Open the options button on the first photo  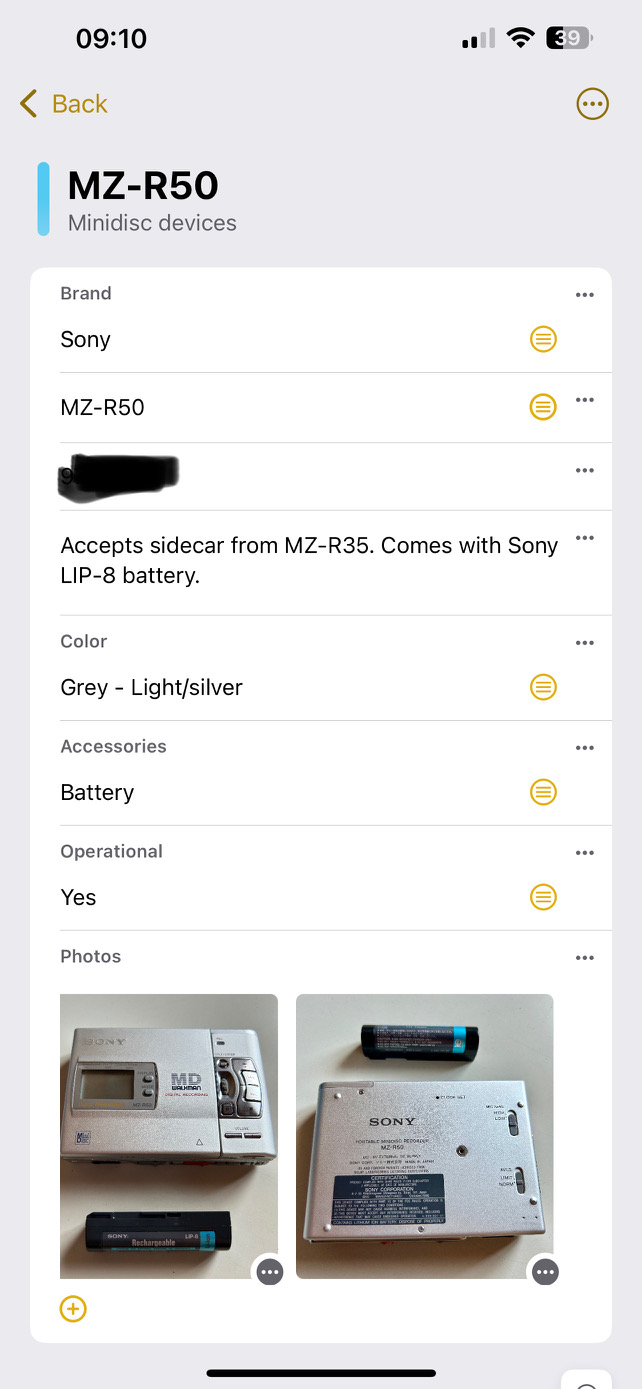[x=270, y=1272]
